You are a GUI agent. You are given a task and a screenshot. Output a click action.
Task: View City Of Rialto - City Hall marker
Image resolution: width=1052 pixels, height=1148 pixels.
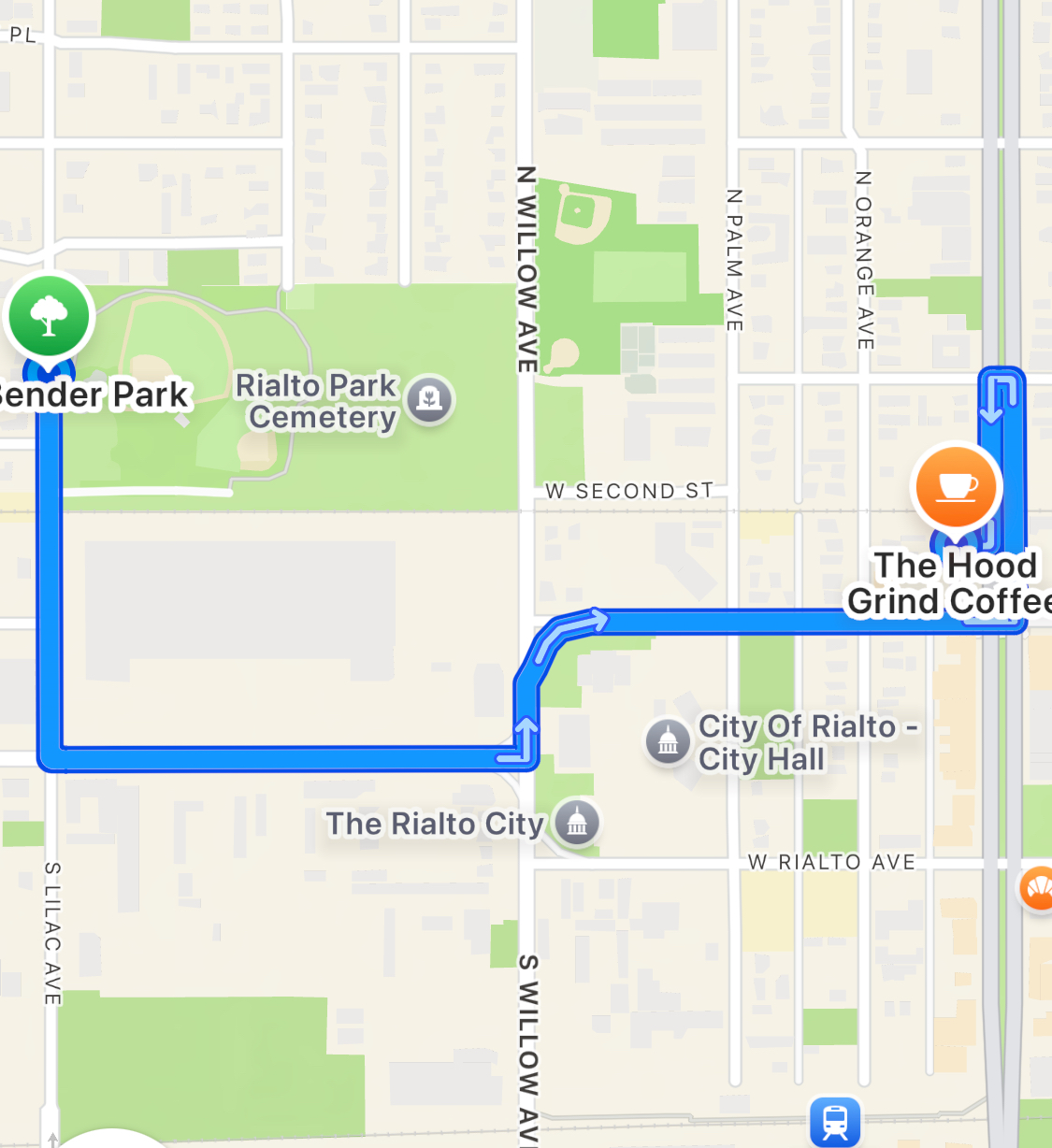point(668,741)
